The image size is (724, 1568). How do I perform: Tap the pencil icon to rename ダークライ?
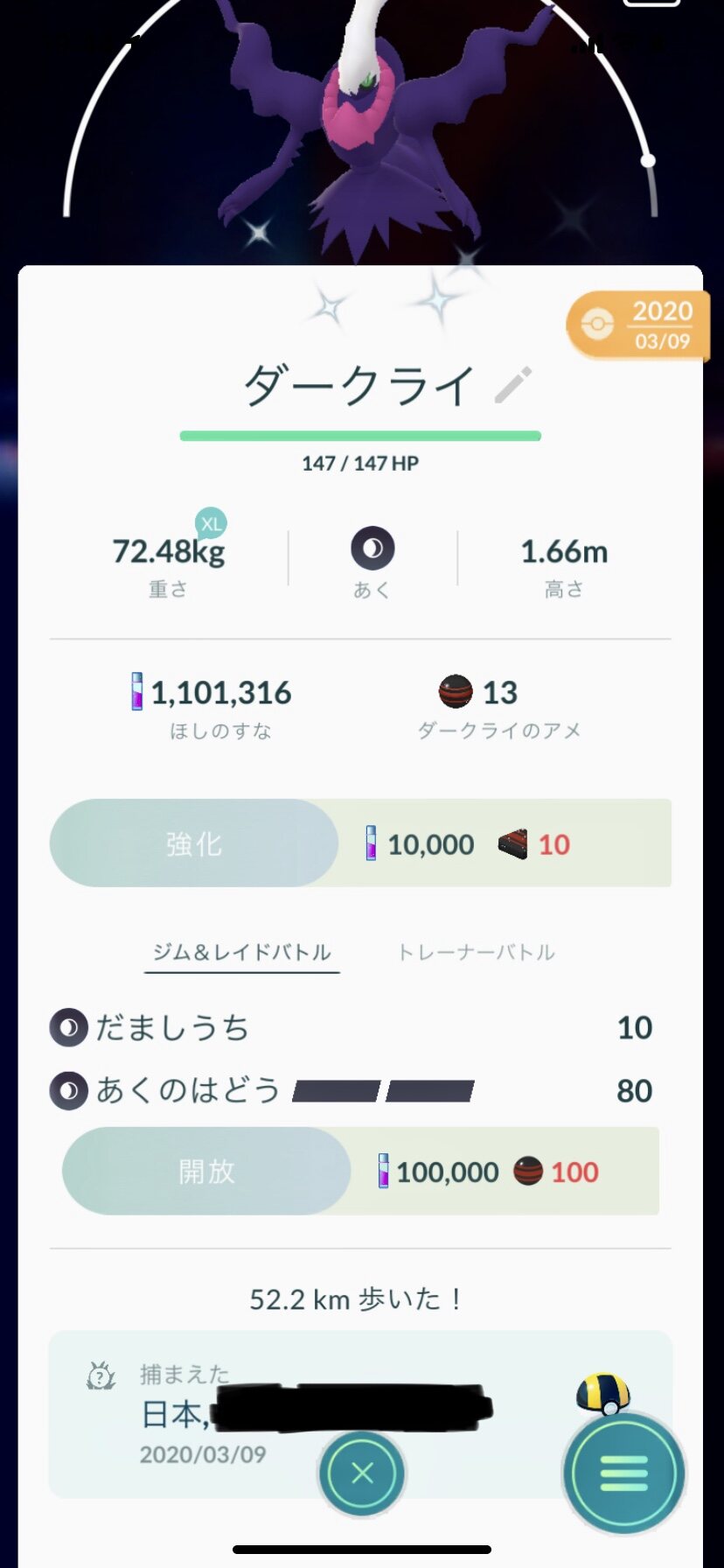pos(513,385)
